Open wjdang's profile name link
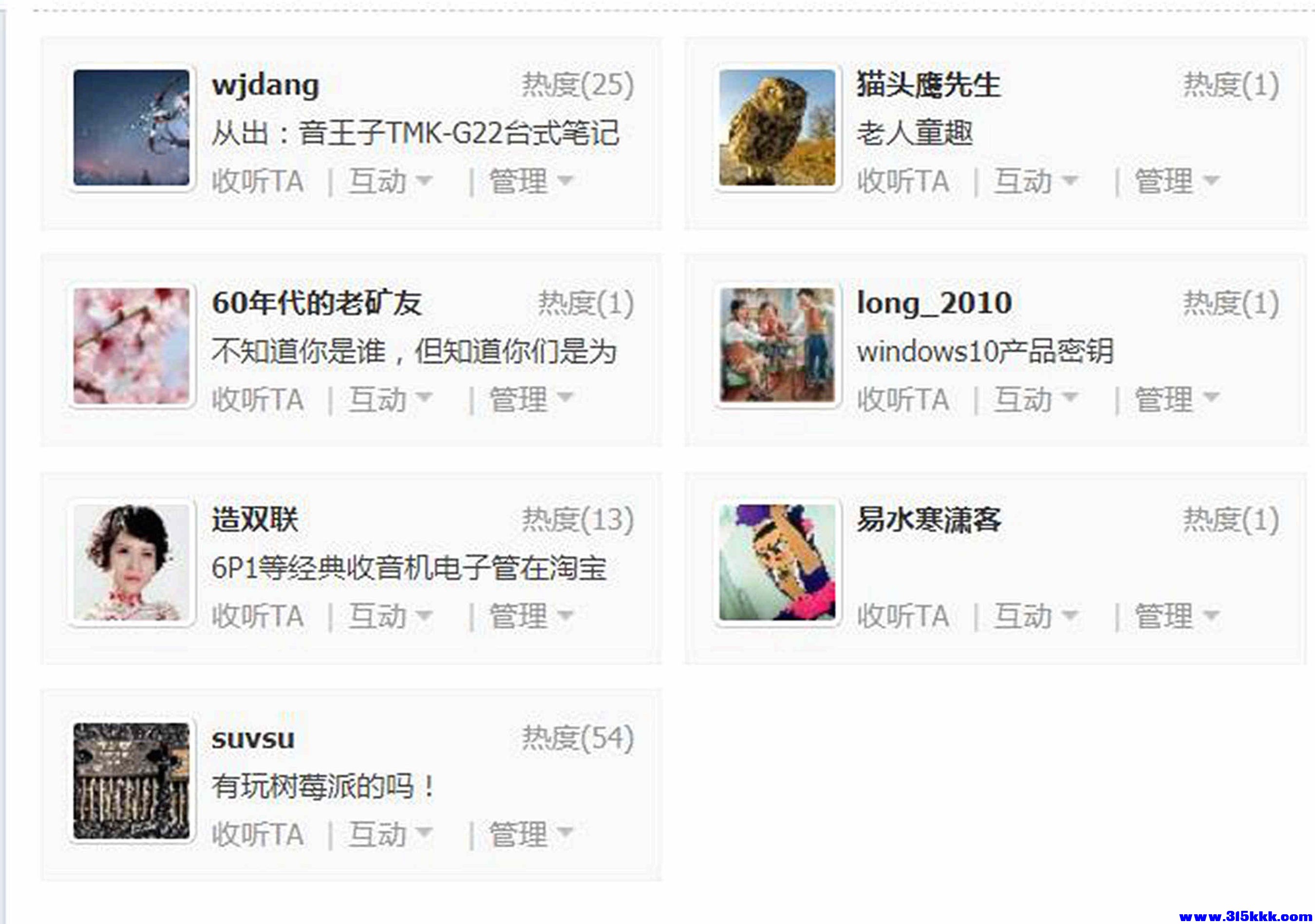The width and height of the screenshot is (1315, 924). click(x=265, y=86)
